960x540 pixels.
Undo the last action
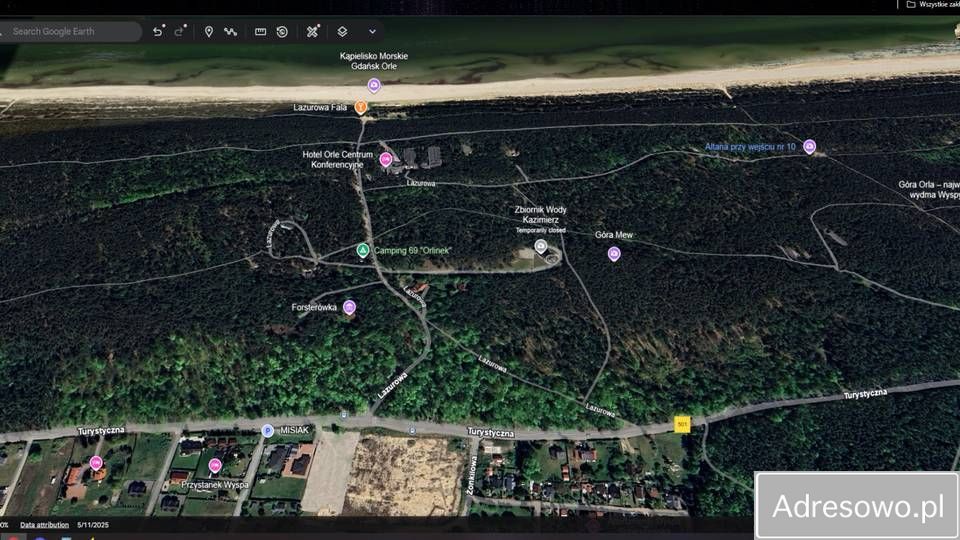tap(157, 31)
